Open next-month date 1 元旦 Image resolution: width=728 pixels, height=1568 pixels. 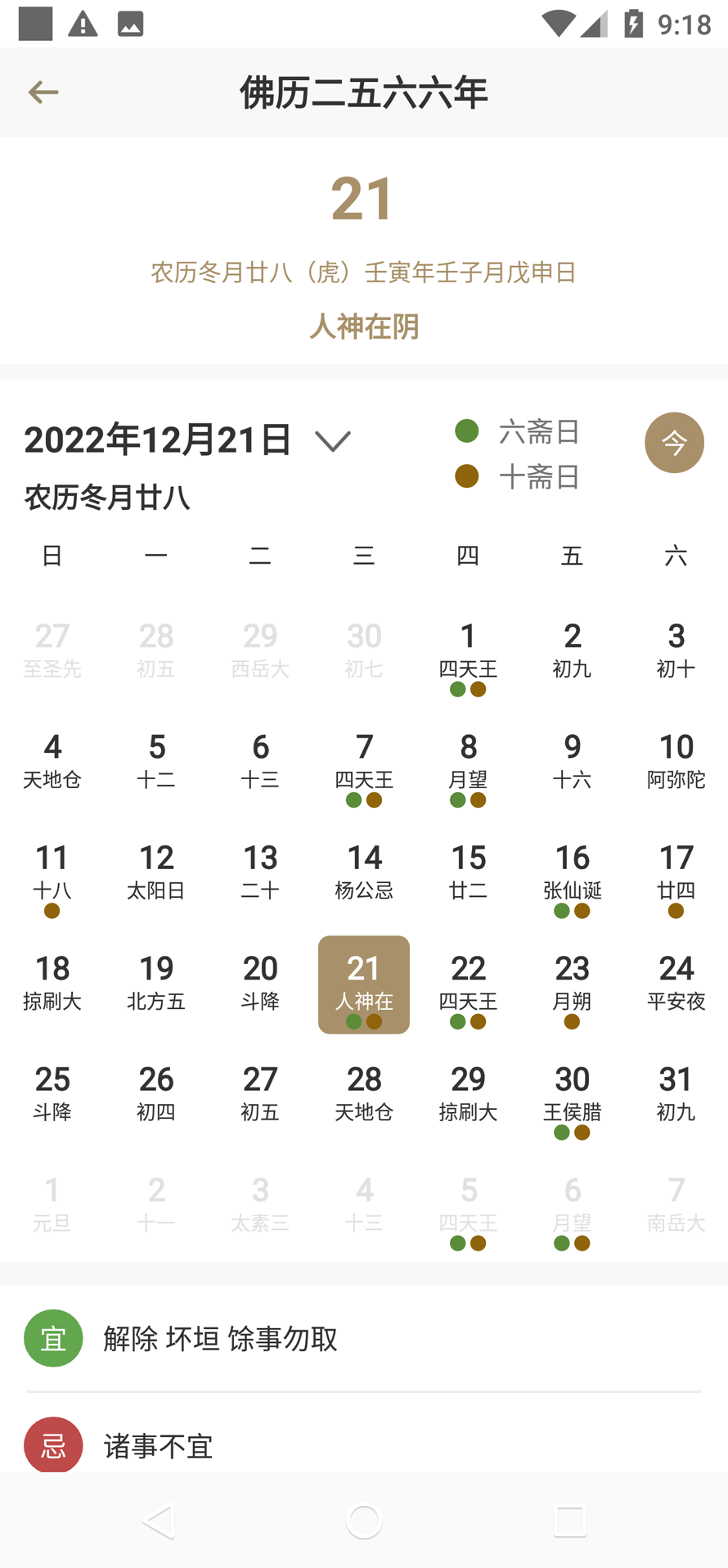(x=52, y=1205)
